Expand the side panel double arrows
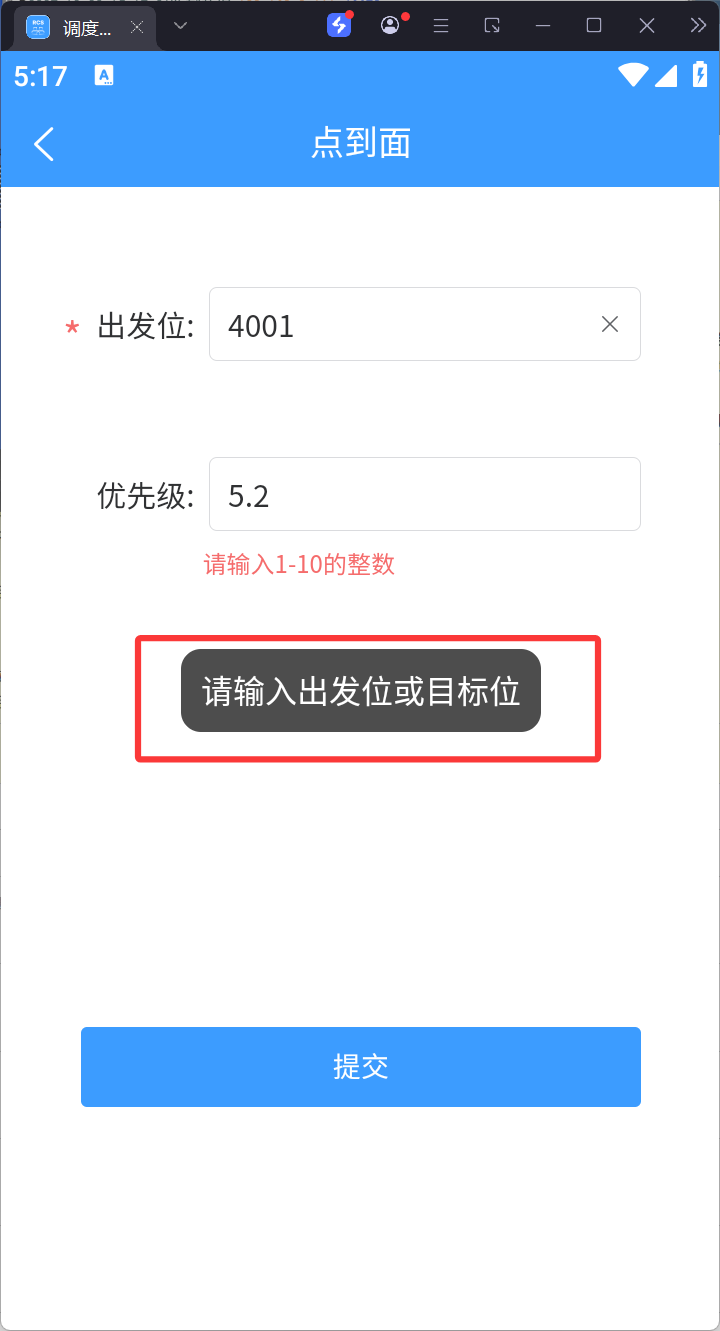The height and width of the screenshot is (1331, 720). pos(698,26)
